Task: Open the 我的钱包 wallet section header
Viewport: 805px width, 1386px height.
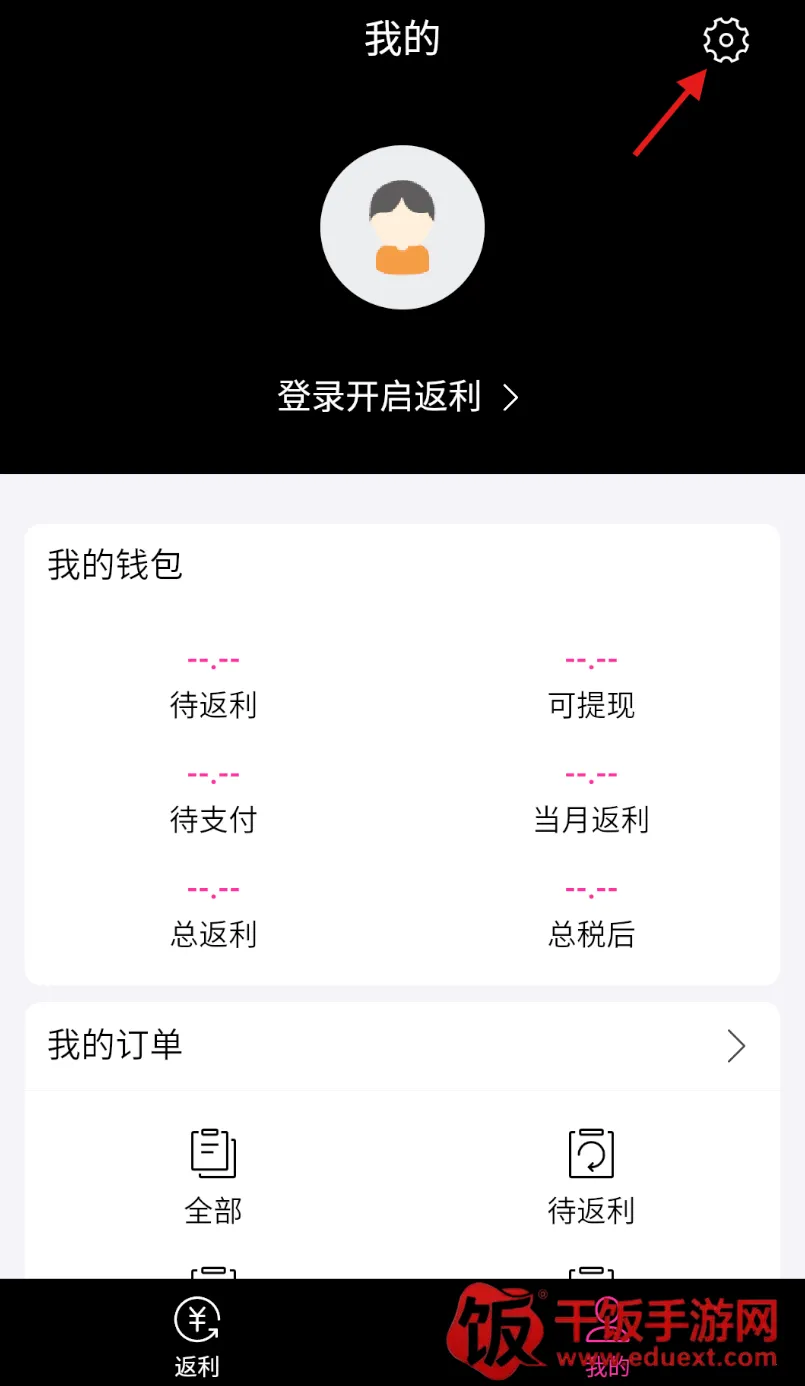Action: [x=113, y=565]
